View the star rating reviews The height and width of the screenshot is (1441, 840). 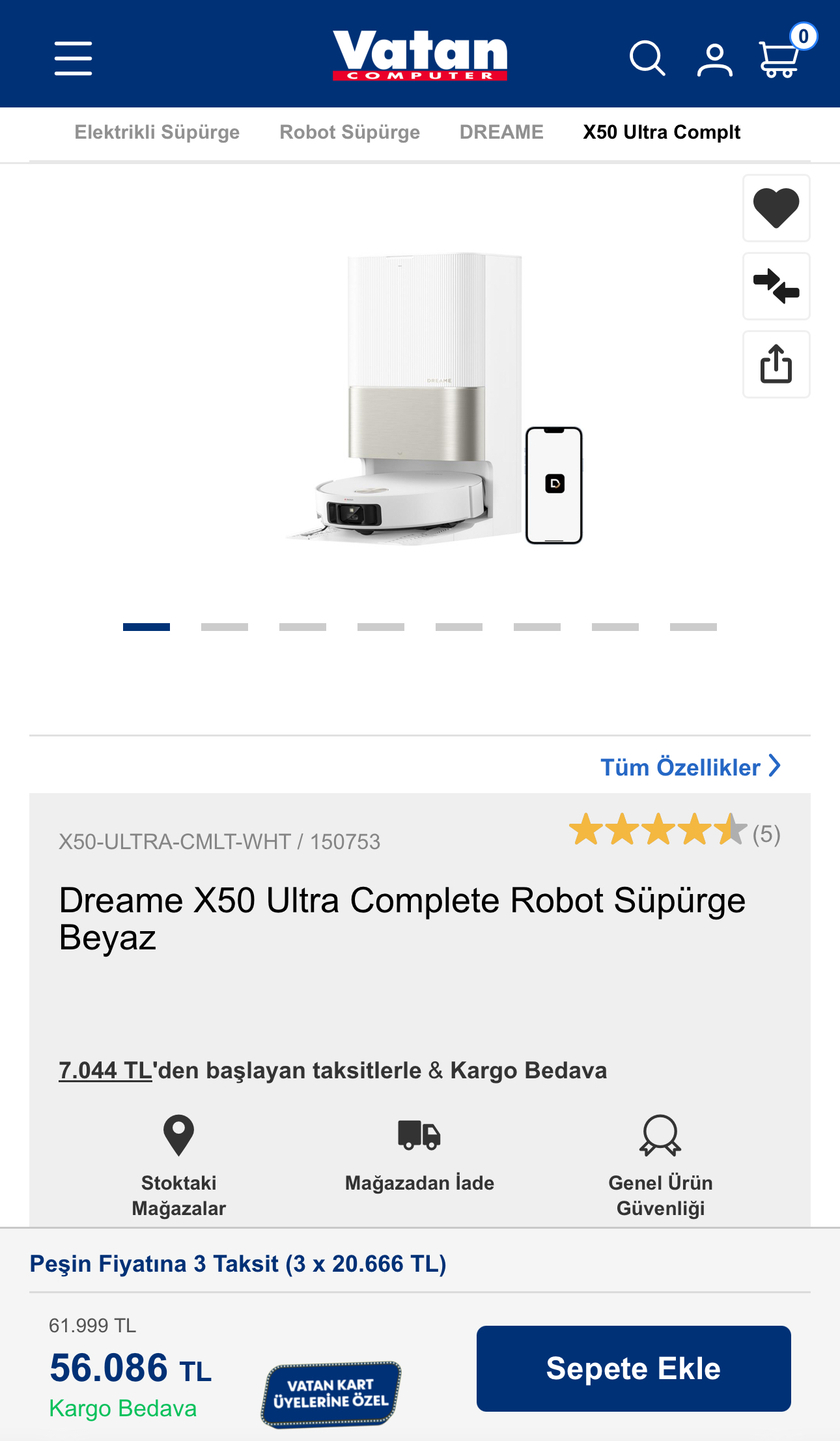tap(674, 831)
